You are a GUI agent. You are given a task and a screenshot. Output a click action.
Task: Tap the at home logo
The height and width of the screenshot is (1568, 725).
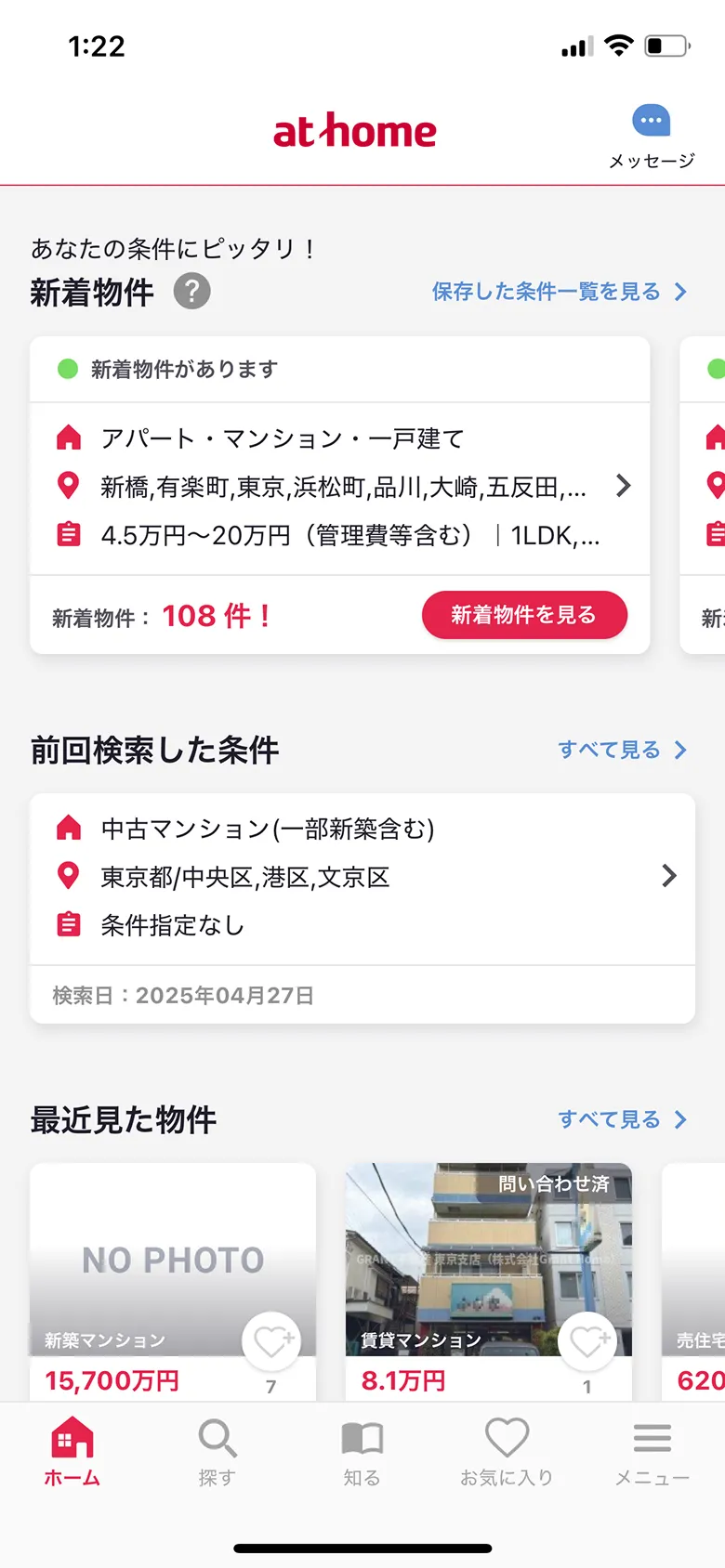click(x=358, y=130)
